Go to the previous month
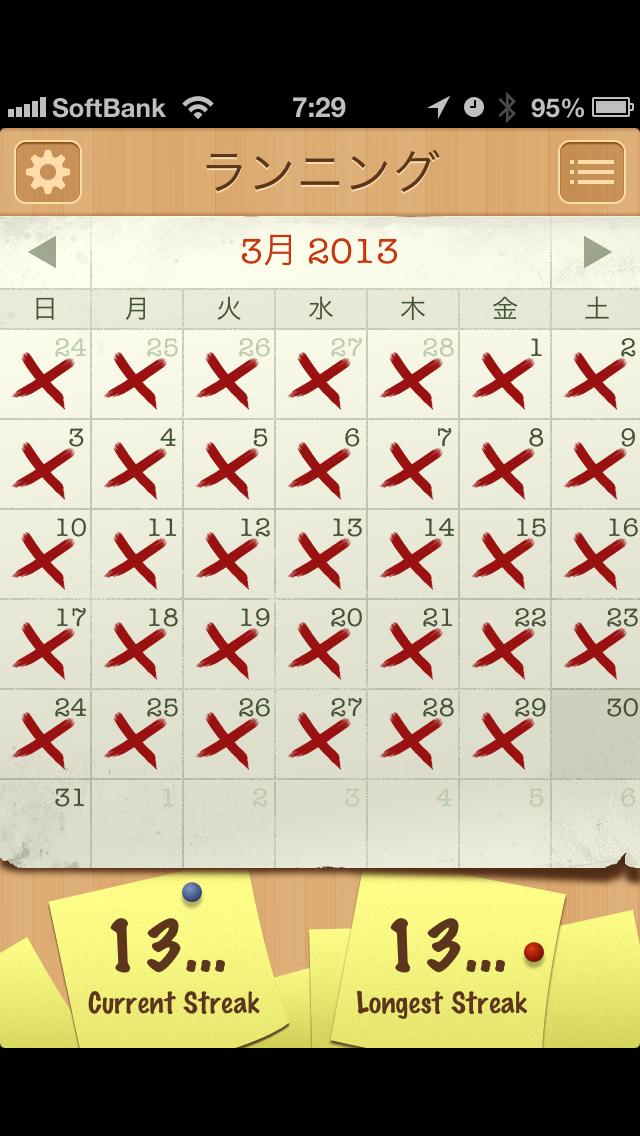 pyautogui.click(x=43, y=252)
